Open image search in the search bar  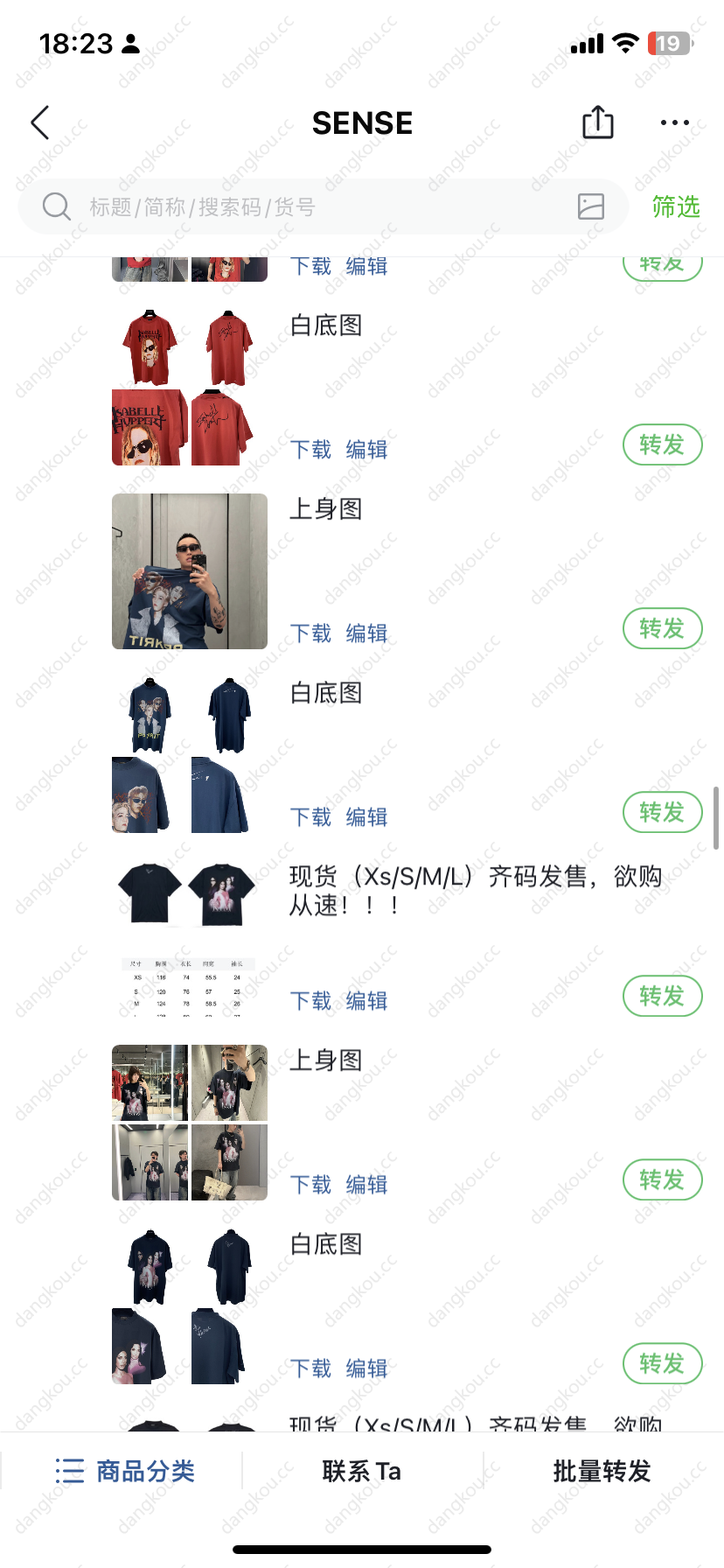tap(591, 206)
